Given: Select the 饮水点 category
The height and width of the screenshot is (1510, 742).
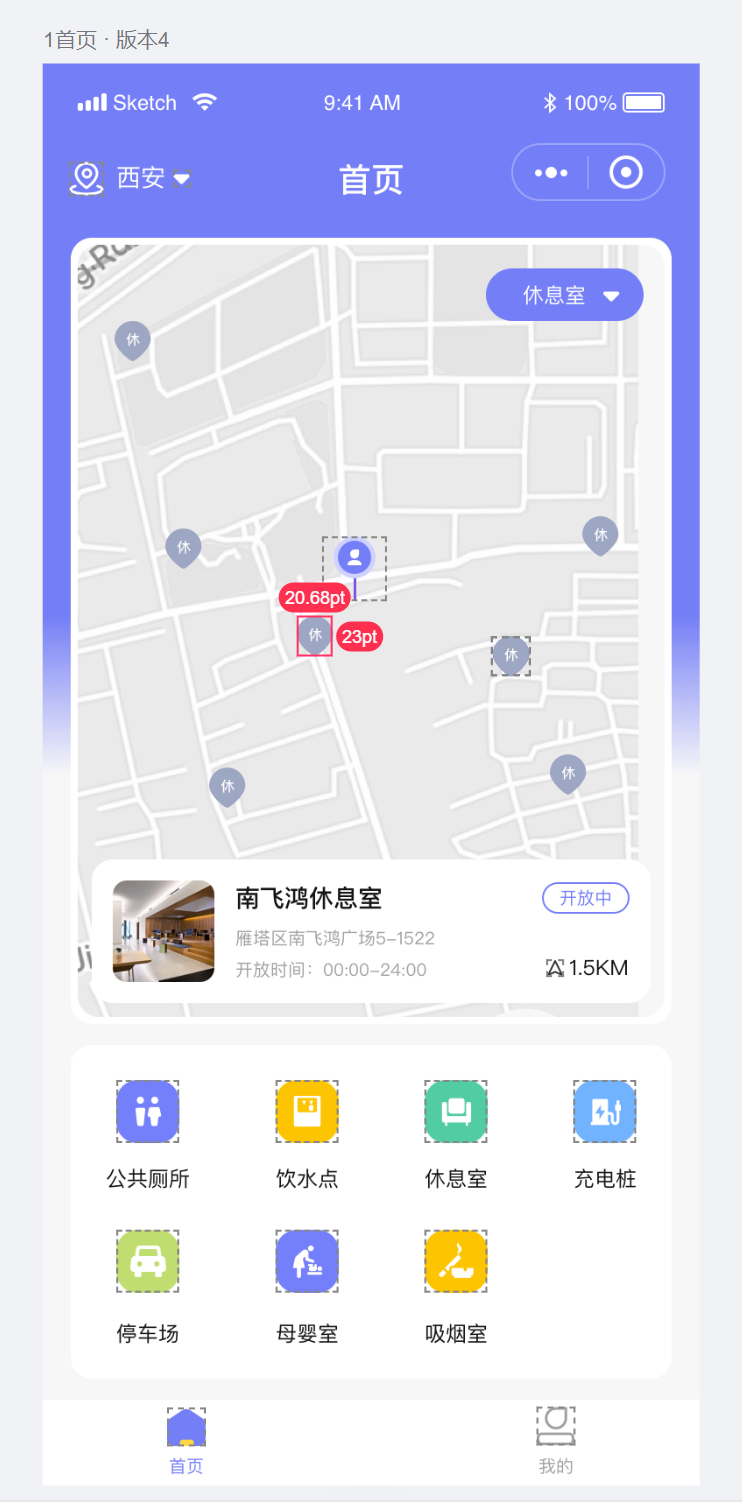Looking at the screenshot, I should [307, 1112].
